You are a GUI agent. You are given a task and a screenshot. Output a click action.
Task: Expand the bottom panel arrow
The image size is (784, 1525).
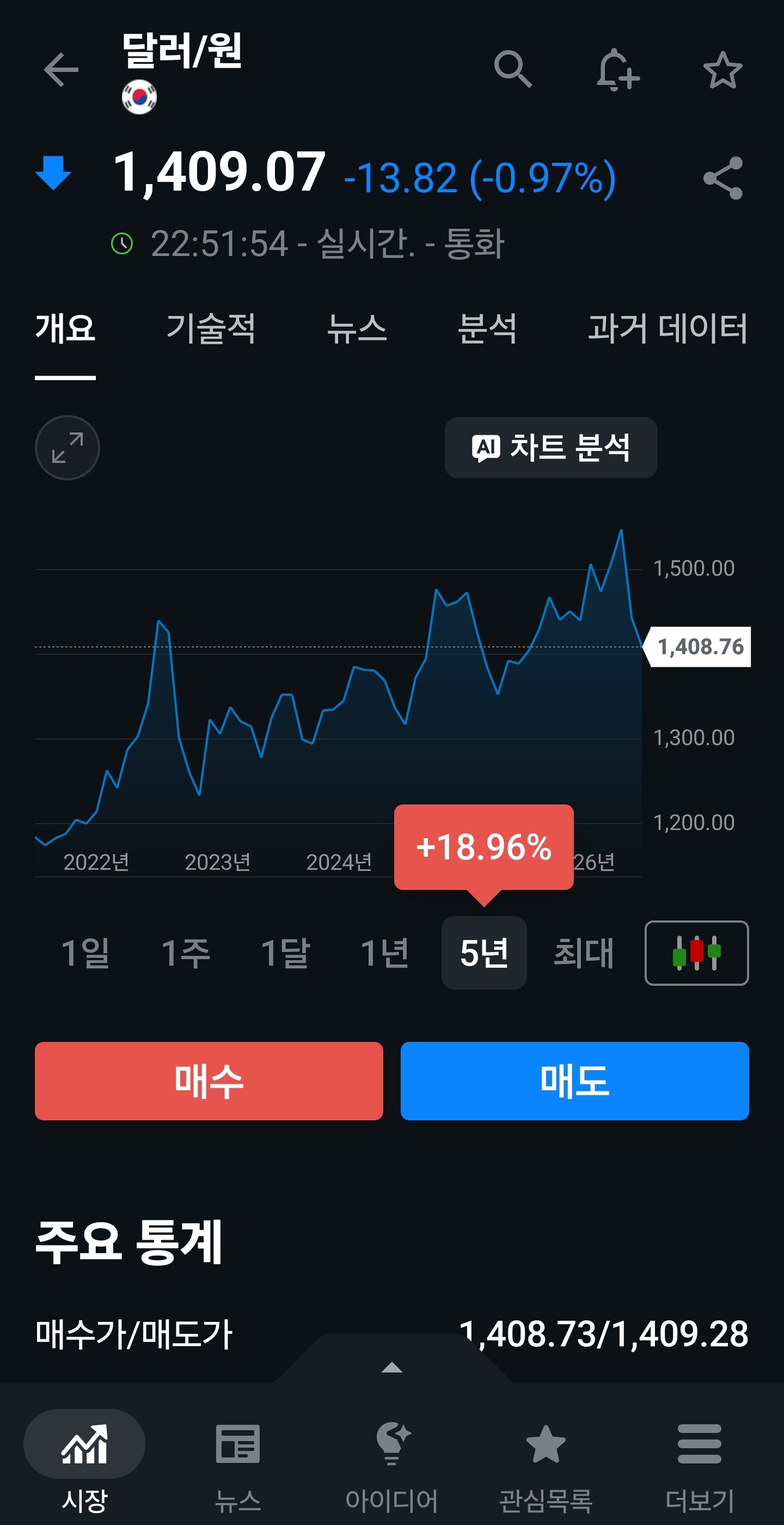pos(391,1368)
